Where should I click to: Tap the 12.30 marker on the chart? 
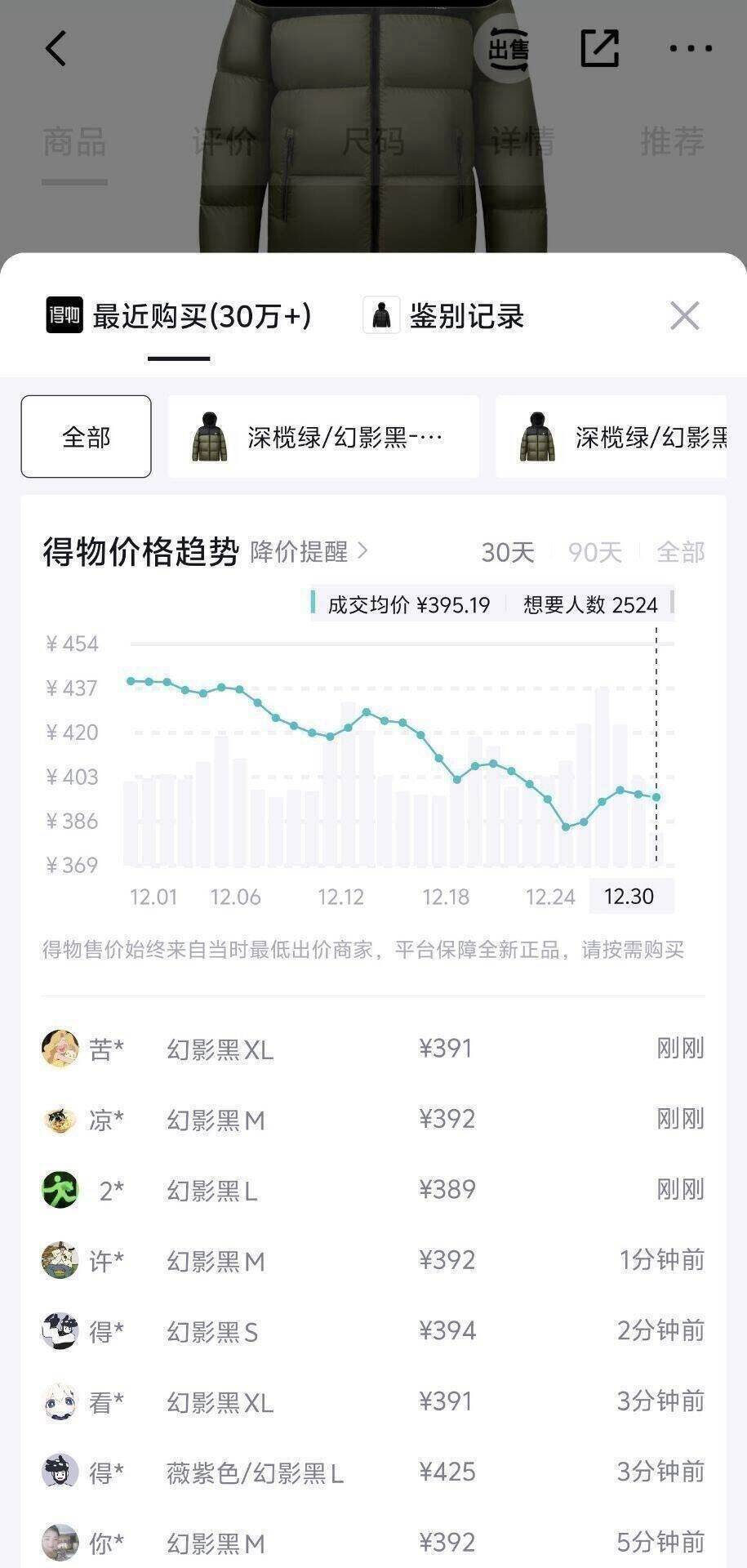tap(630, 896)
